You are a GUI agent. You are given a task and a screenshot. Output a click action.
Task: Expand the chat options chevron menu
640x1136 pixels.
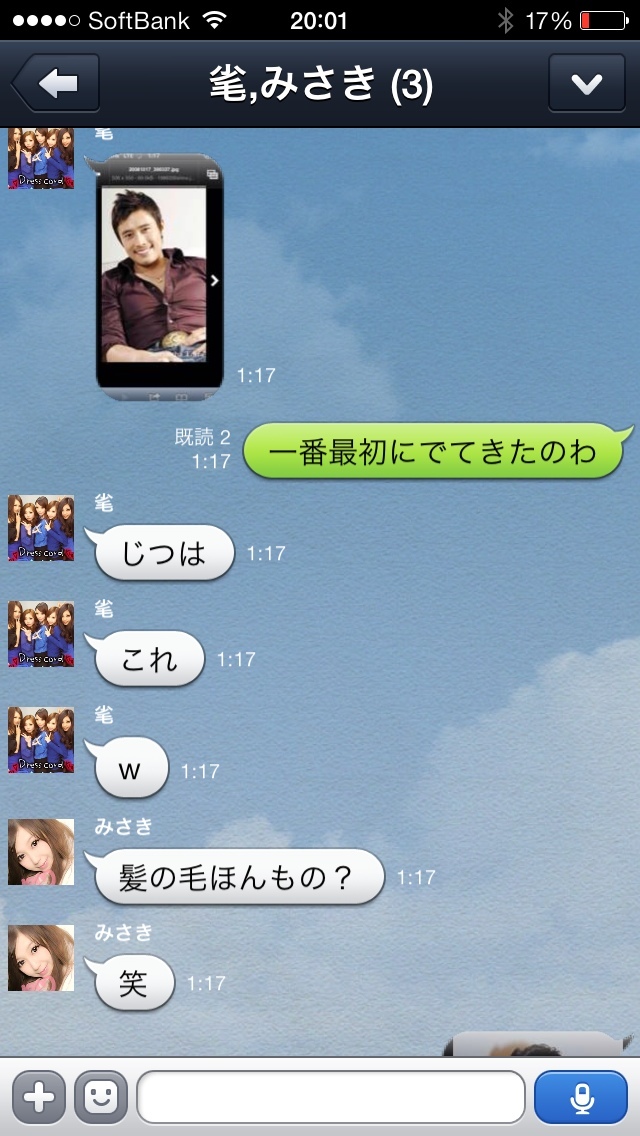[586, 84]
